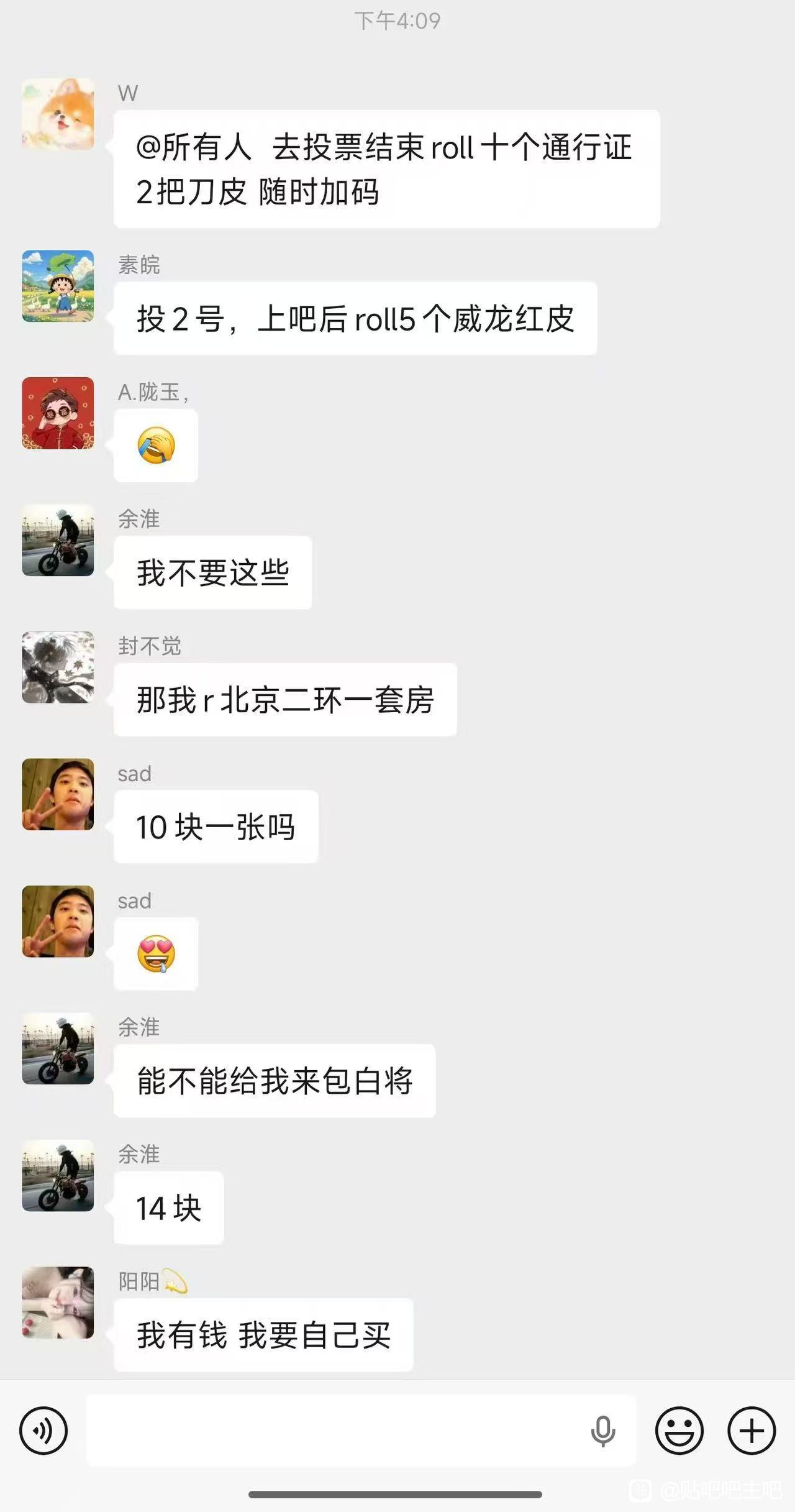The width and height of the screenshot is (795, 1512).
Task: Open 阳阳's profile avatar
Action: point(58,1303)
